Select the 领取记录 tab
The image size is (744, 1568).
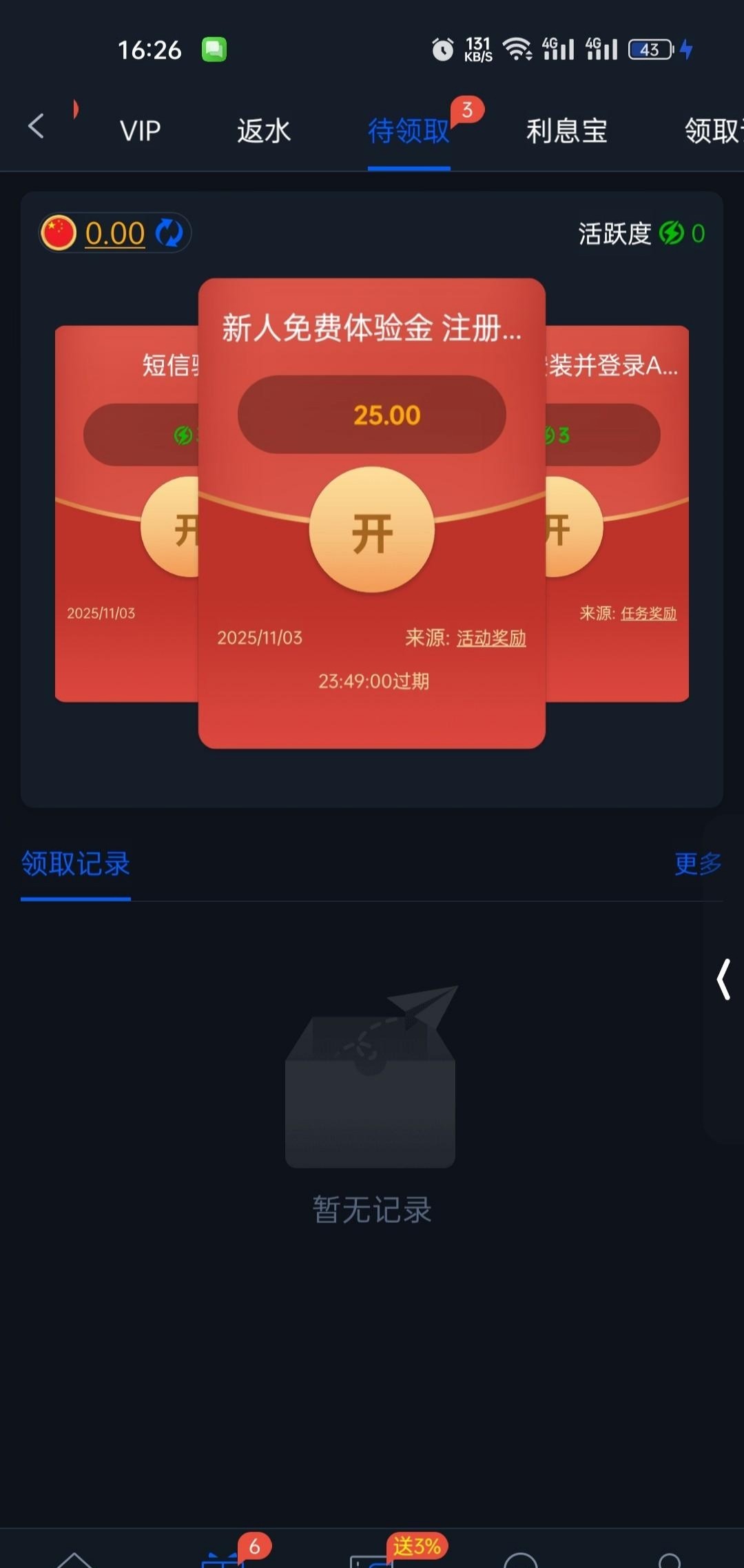[76, 864]
